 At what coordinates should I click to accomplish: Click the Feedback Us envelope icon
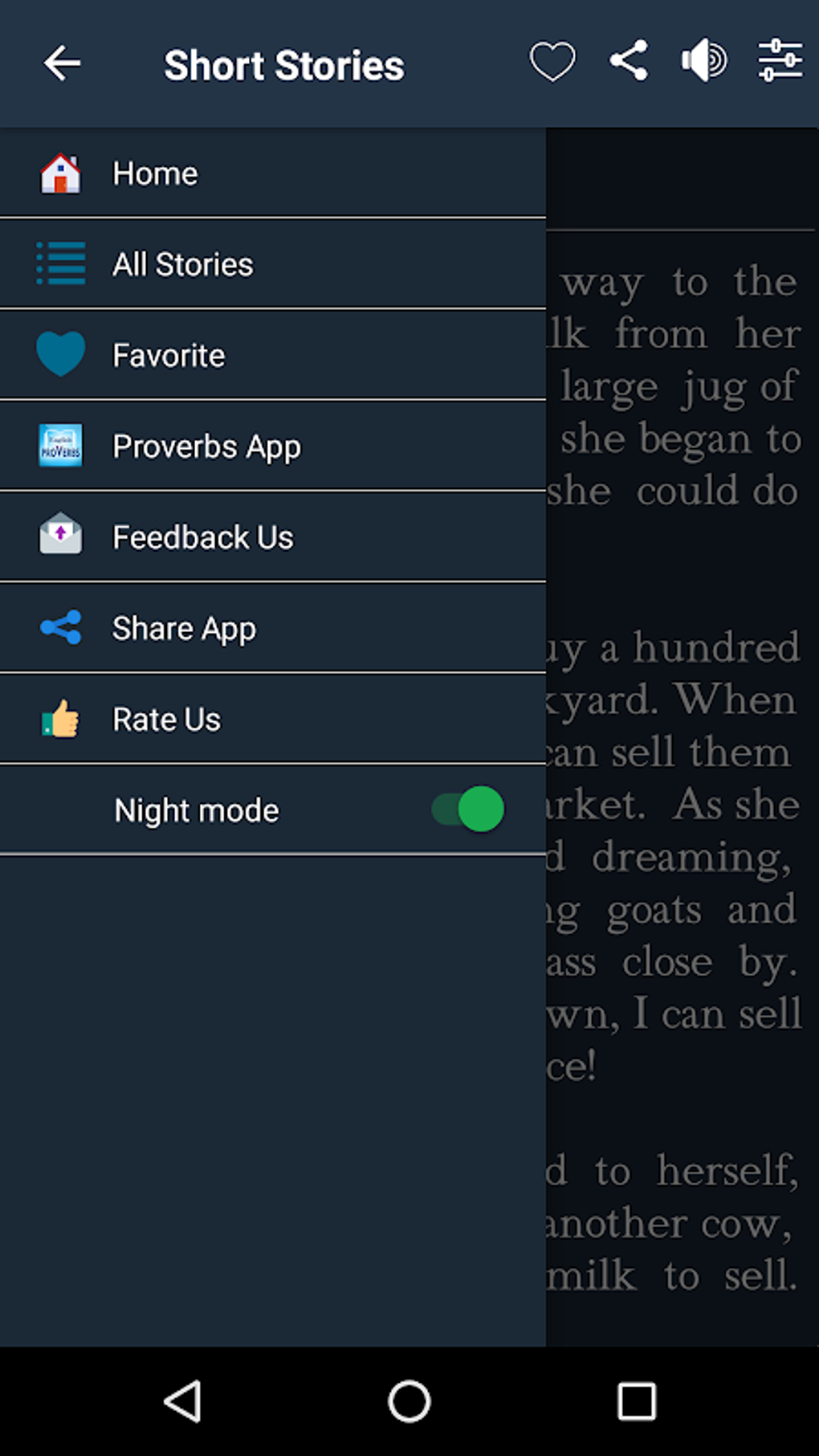[x=59, y=536]
